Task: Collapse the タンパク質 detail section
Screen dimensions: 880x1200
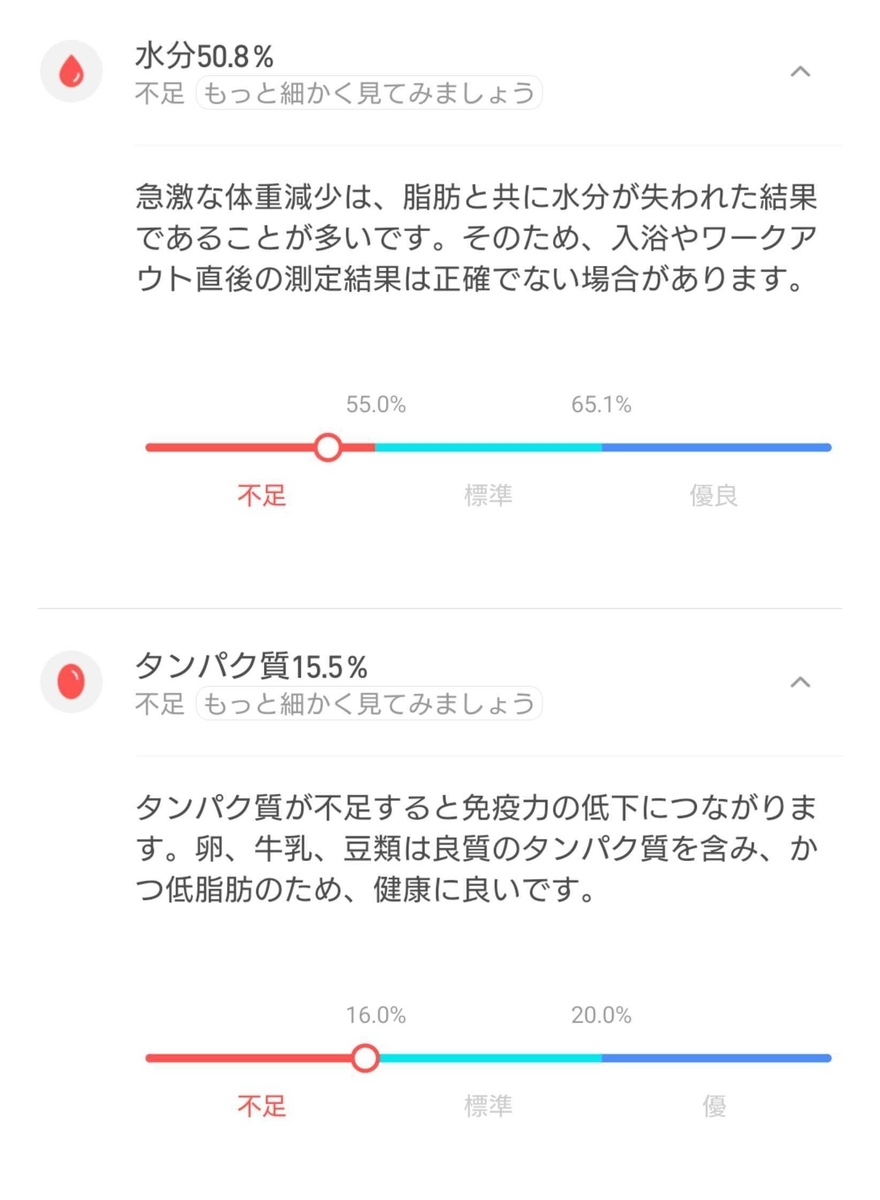Action: 800,681
